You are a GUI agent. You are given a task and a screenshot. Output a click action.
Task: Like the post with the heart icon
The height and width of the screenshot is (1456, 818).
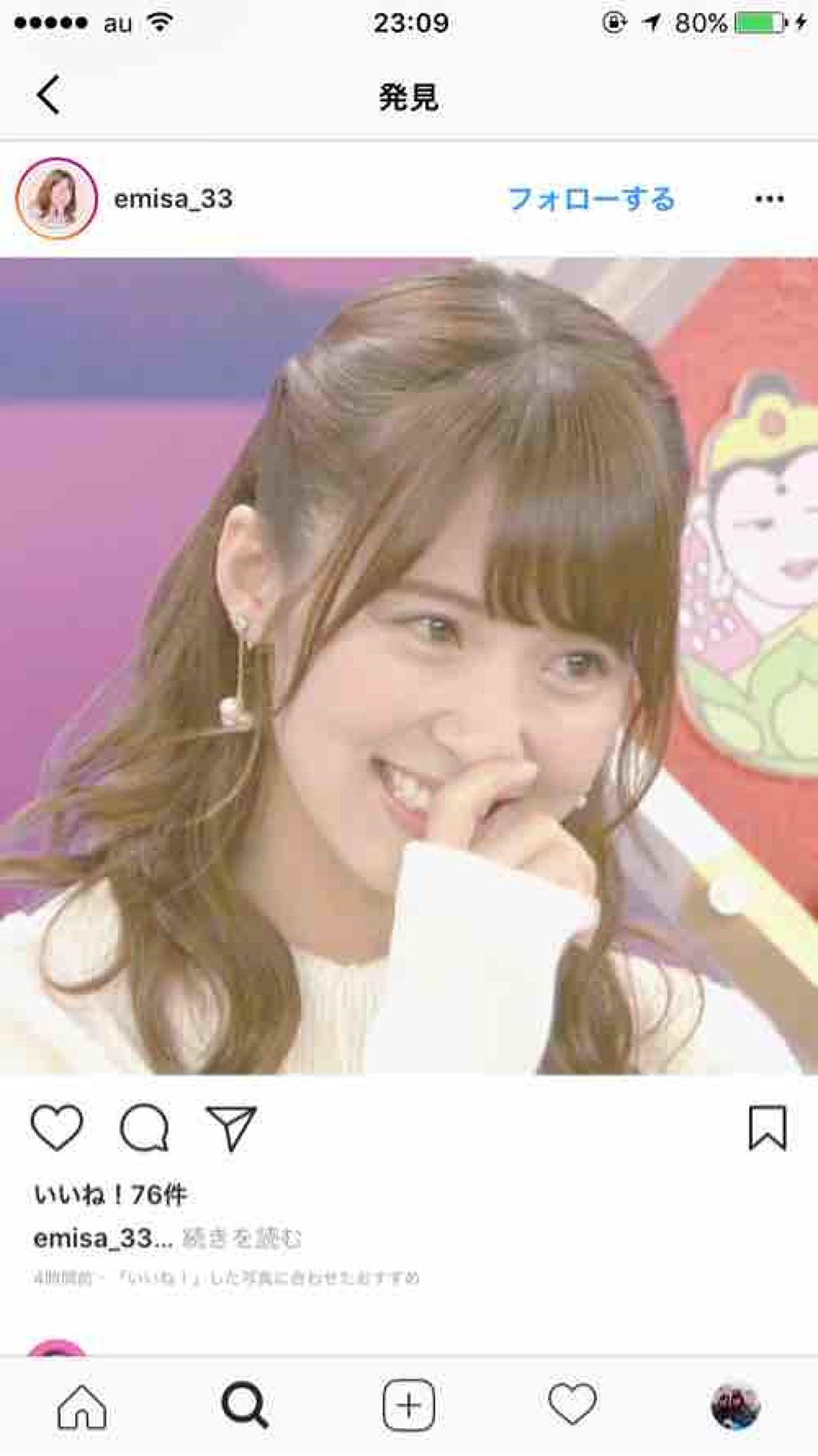point(57,1127)
